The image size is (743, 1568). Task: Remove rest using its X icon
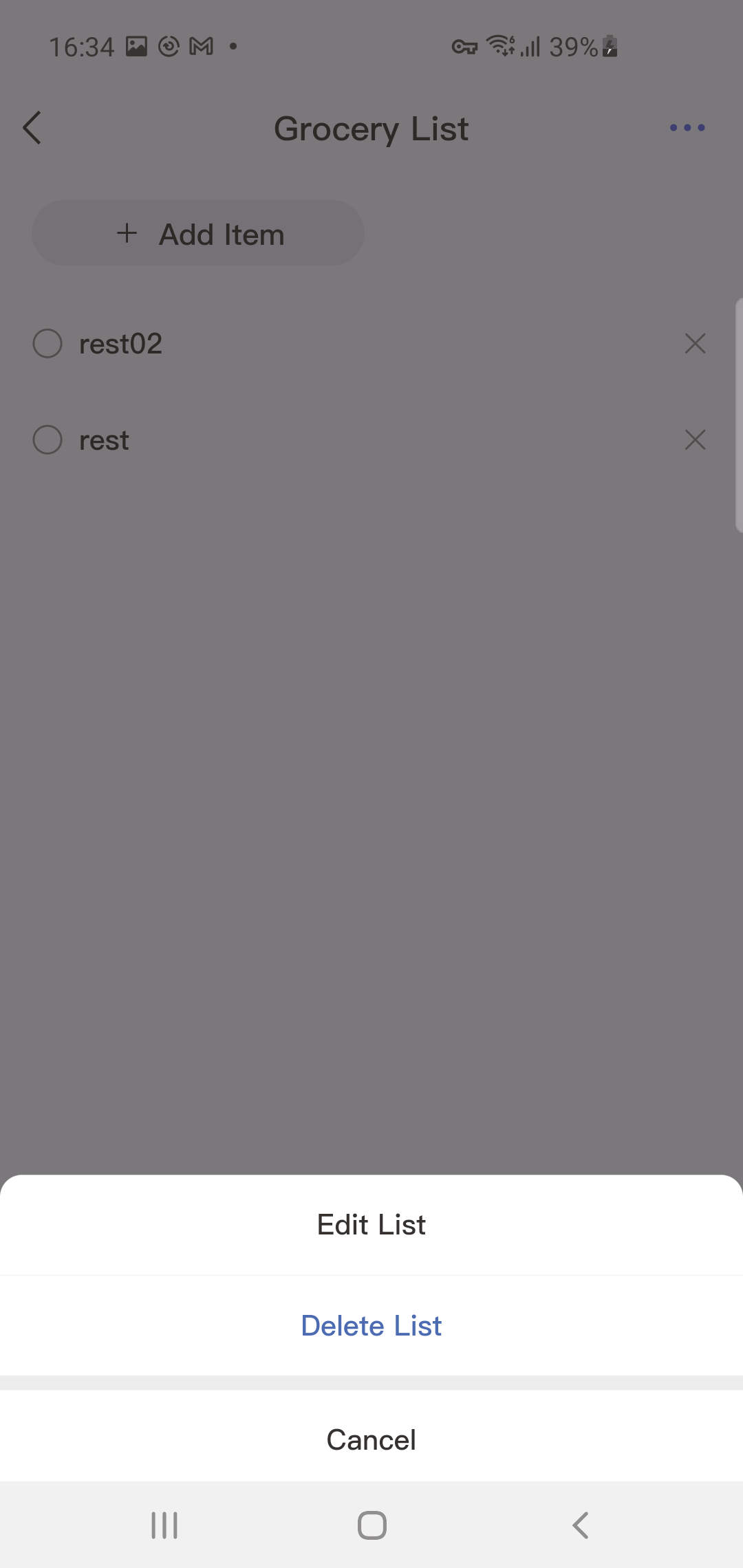[695, 439]
